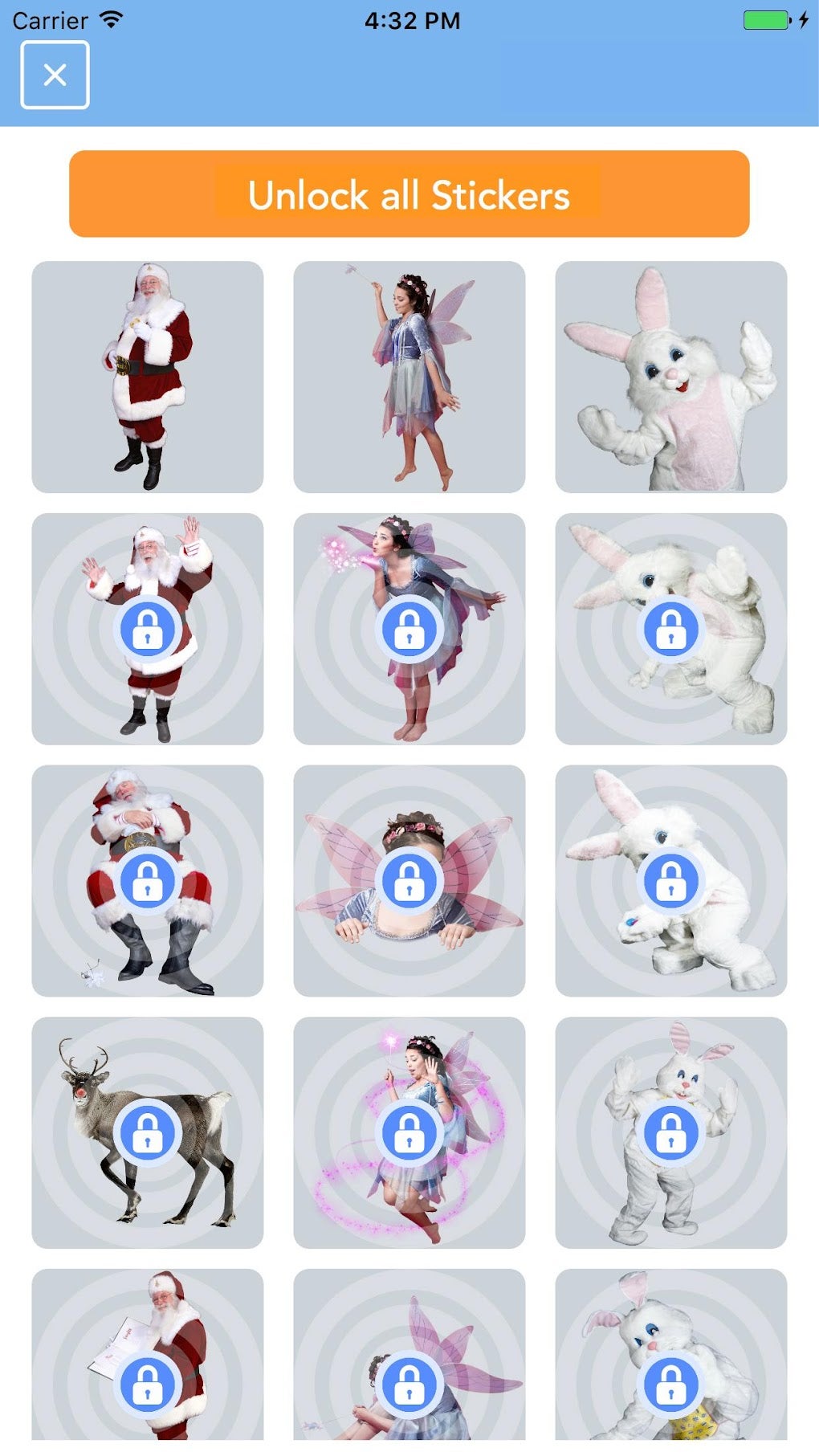Open the locked fairy with pink swirl sticker
This screenshot has height=1456, width=819.
(x=409, y=1133)
